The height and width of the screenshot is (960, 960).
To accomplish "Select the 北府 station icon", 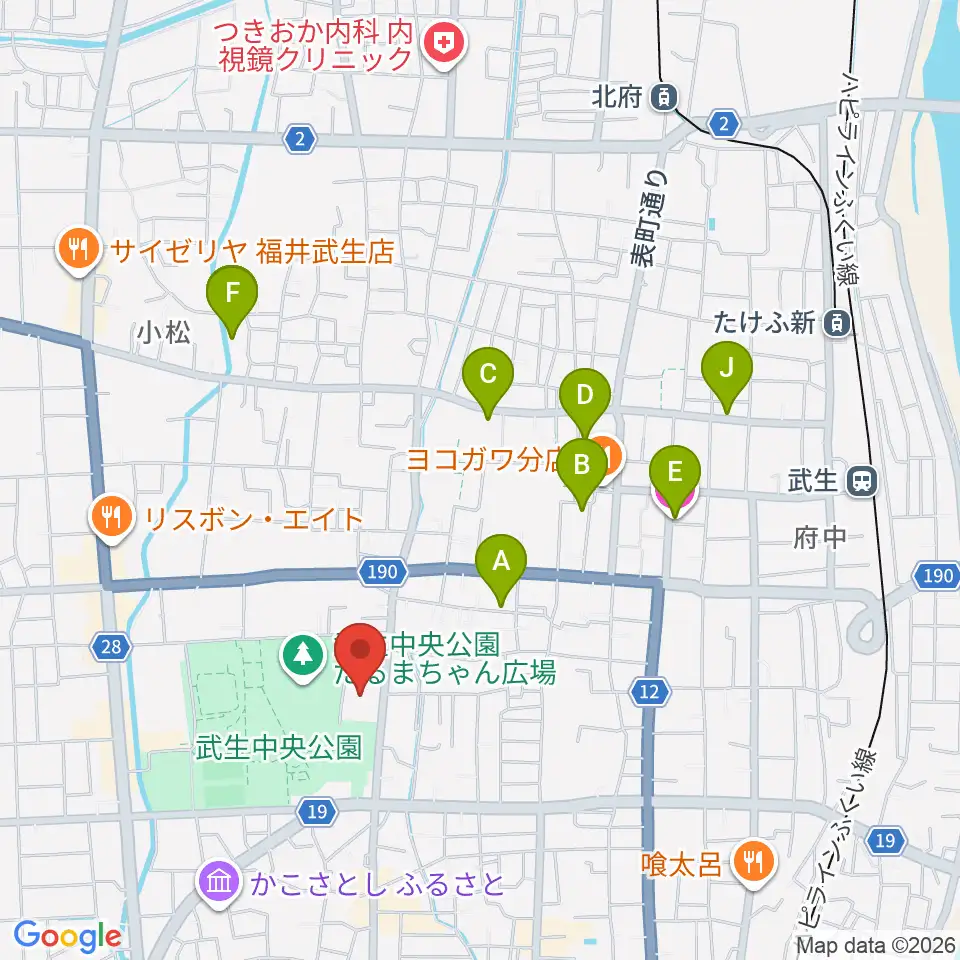I will [664, 97].
